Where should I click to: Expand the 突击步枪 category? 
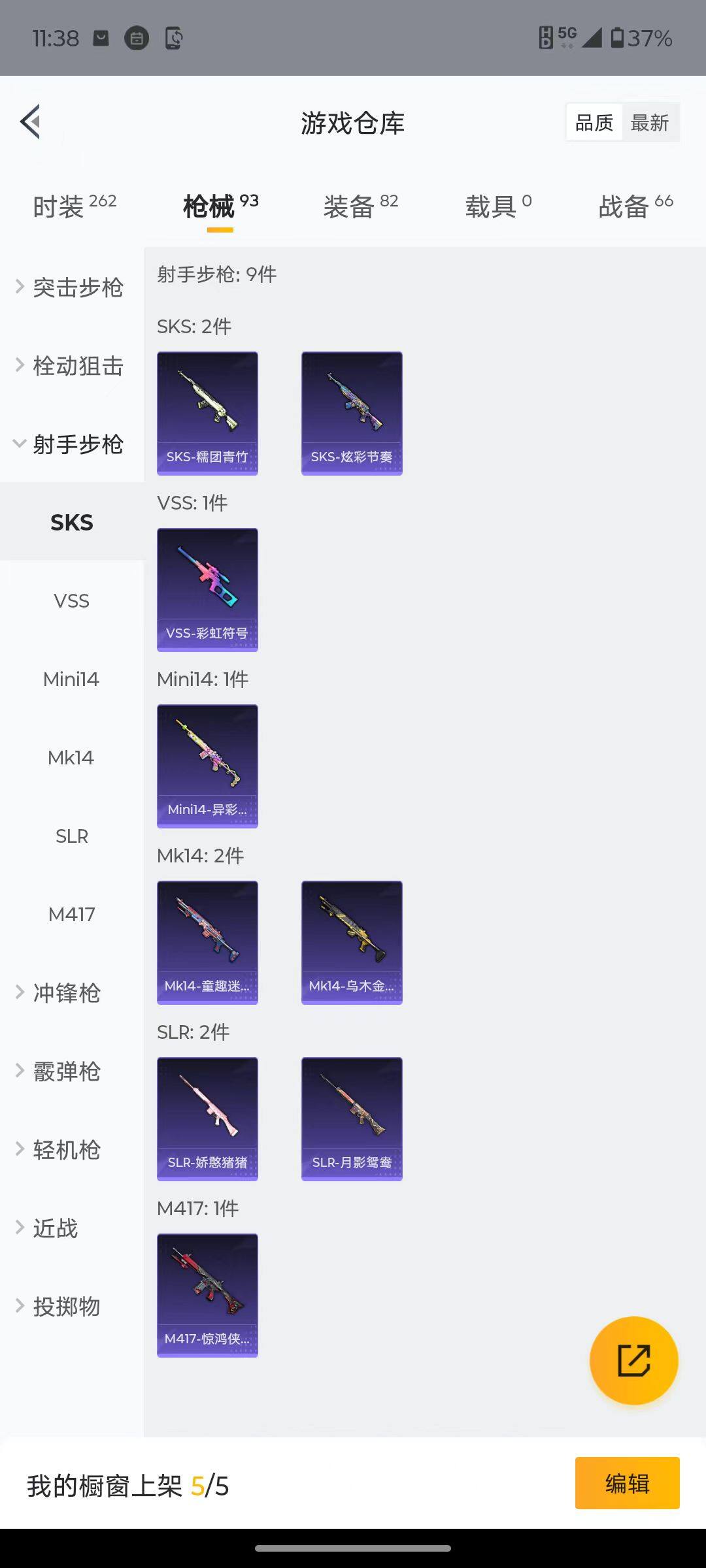tap(77, 287)
